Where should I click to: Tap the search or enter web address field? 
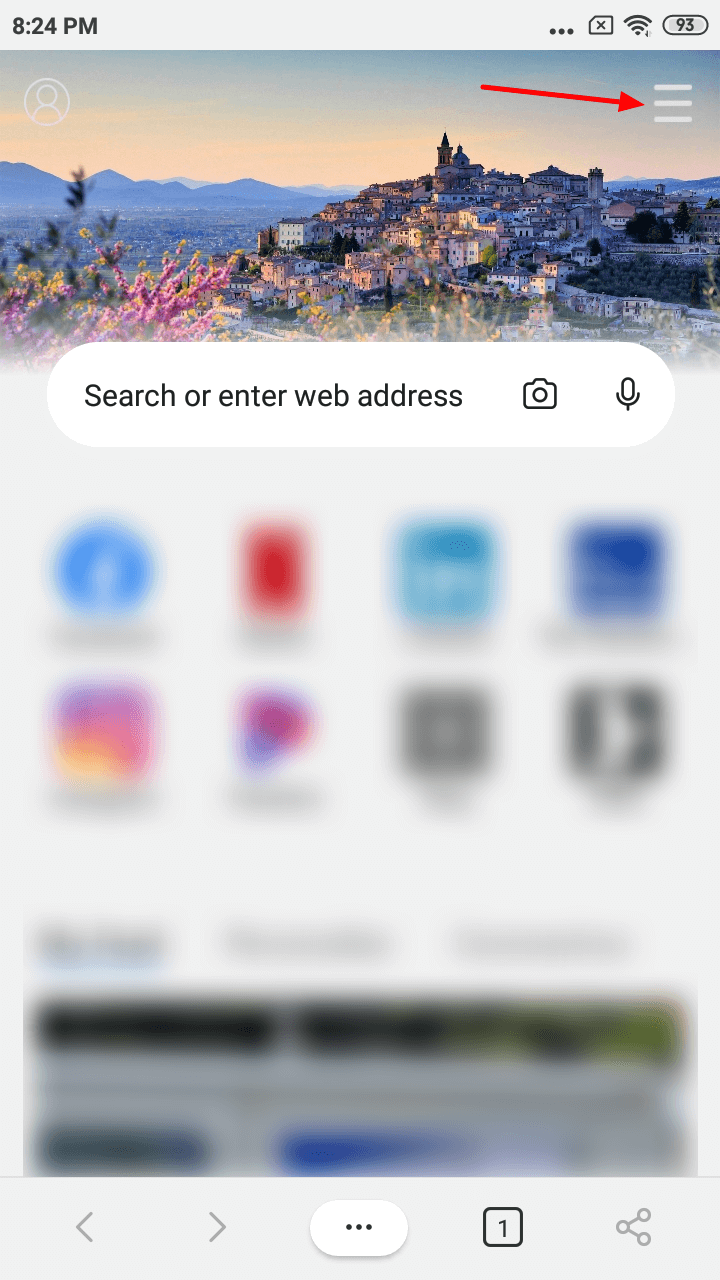(361, 395)
